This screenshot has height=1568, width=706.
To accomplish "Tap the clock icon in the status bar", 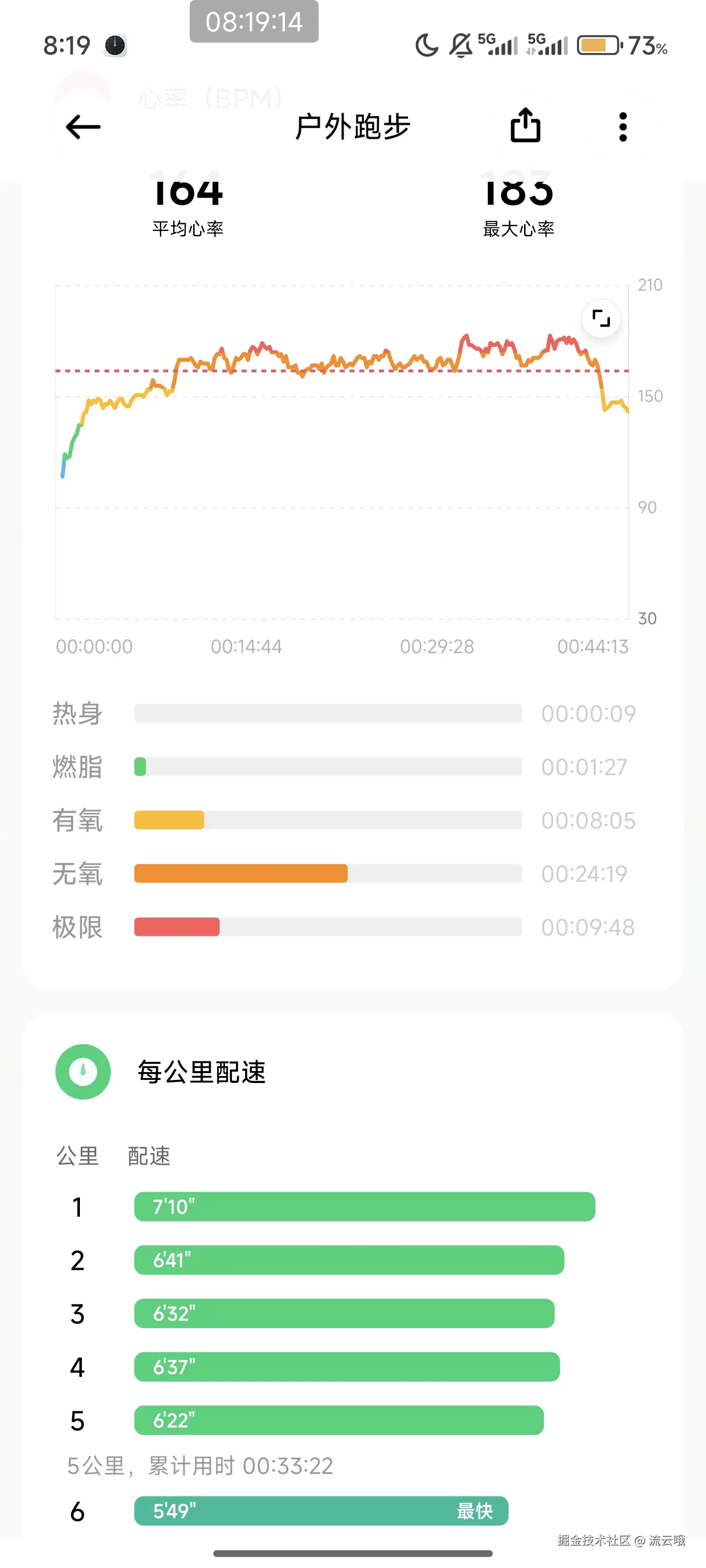I will tap(115, 45).
